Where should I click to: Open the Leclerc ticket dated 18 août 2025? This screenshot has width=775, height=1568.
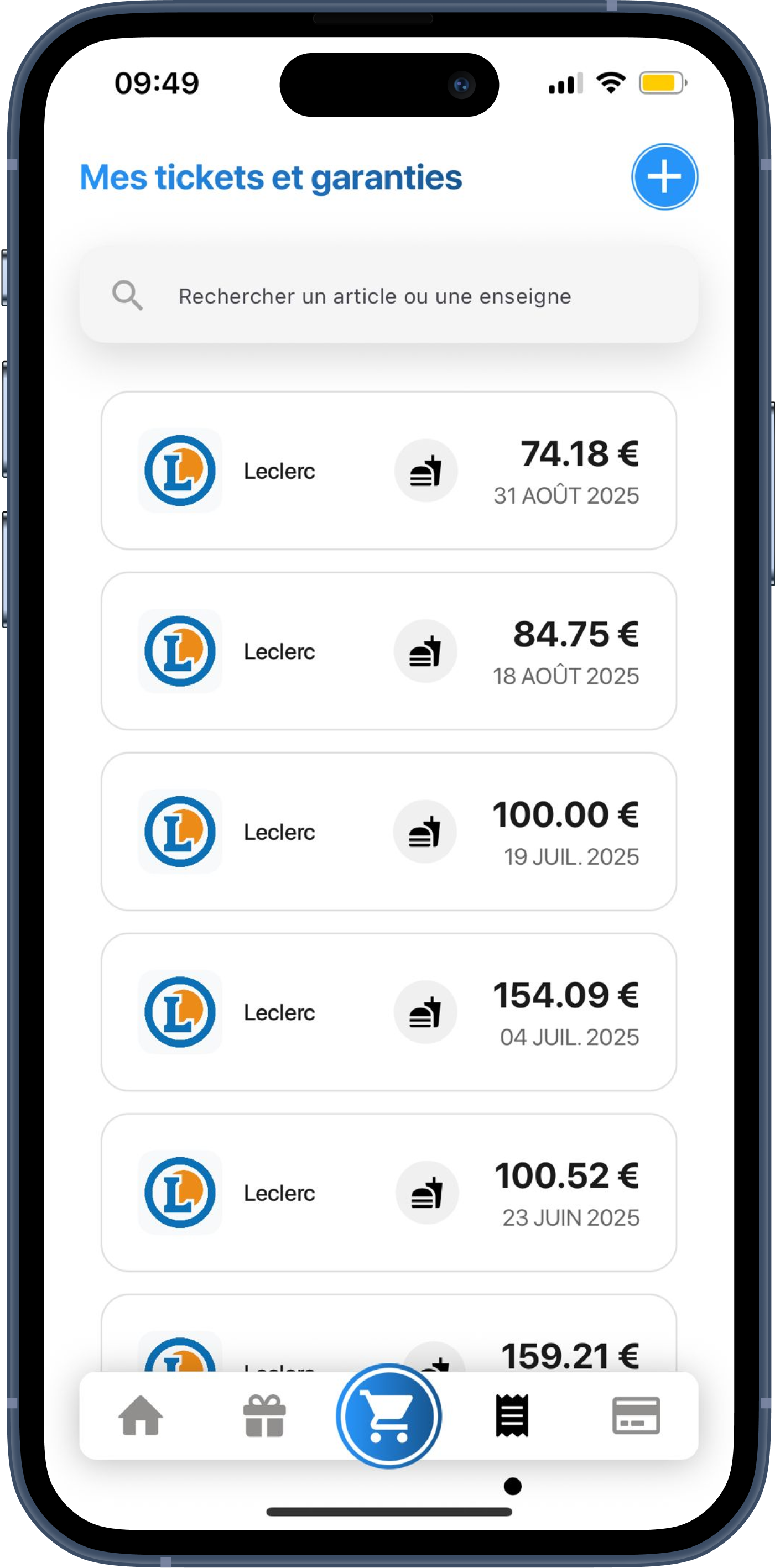tap(388, 651)
